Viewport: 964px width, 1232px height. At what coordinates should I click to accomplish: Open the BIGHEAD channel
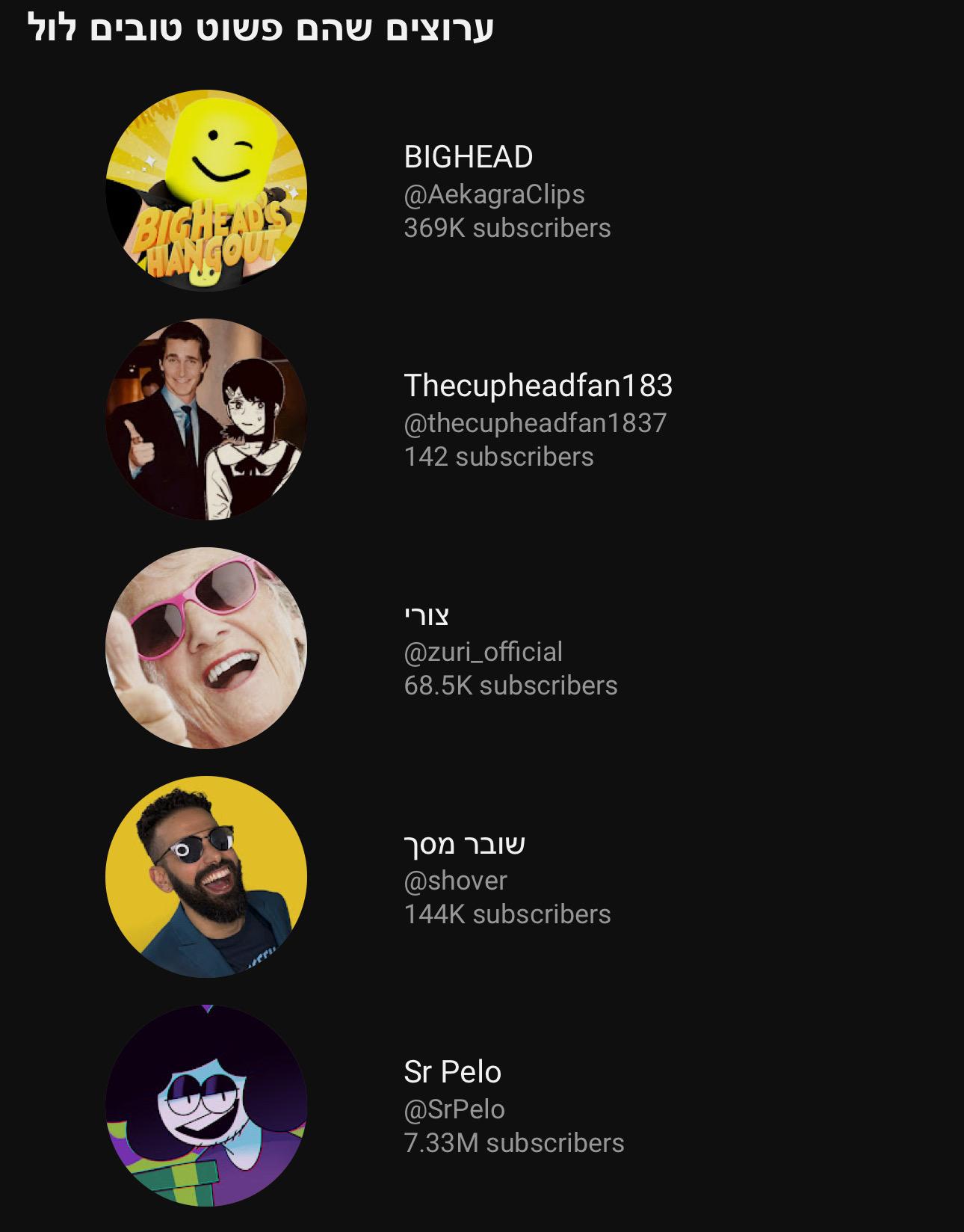pos(468,158)
